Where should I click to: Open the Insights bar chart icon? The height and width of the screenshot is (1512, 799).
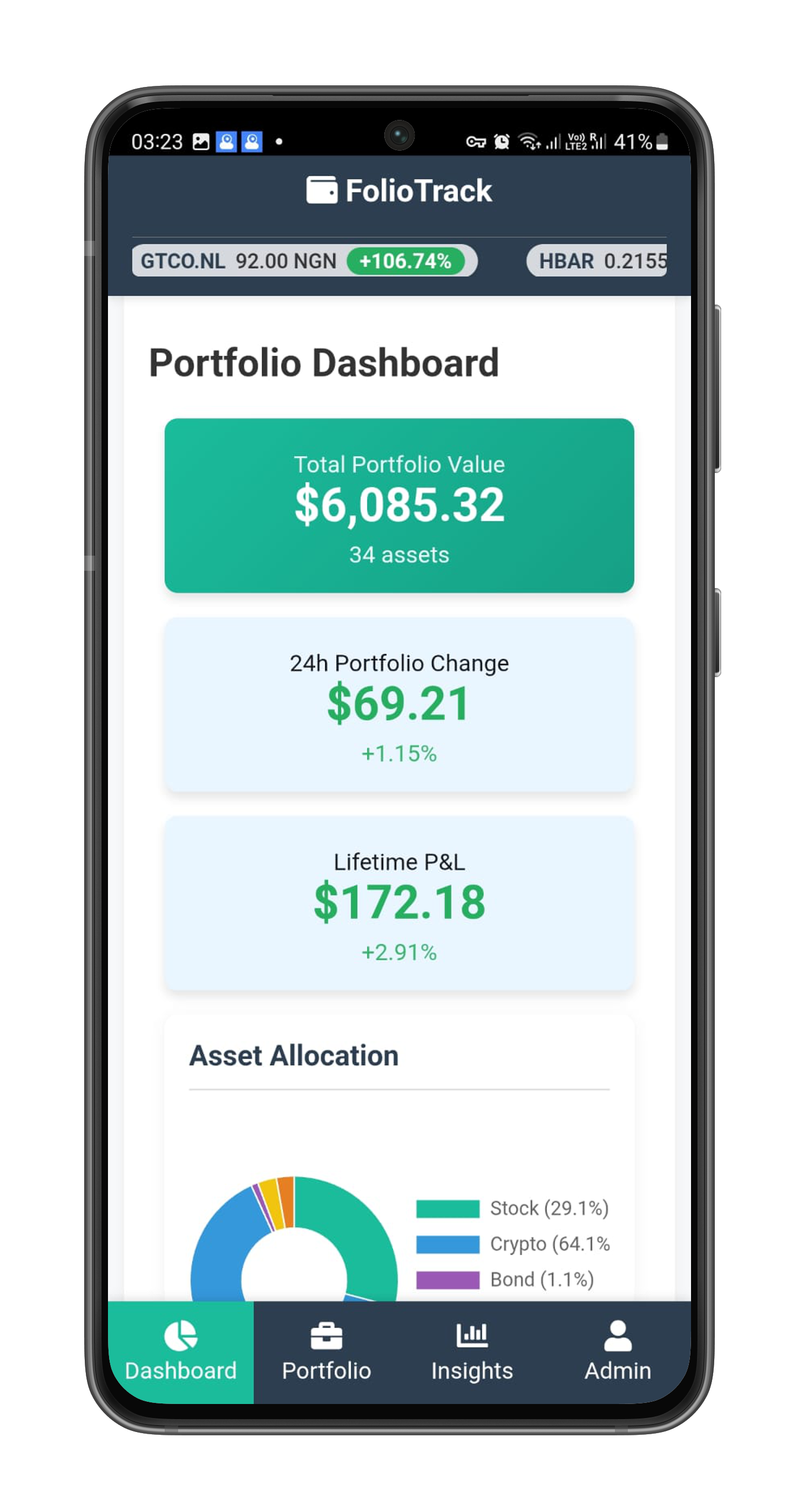point(472,1336)
